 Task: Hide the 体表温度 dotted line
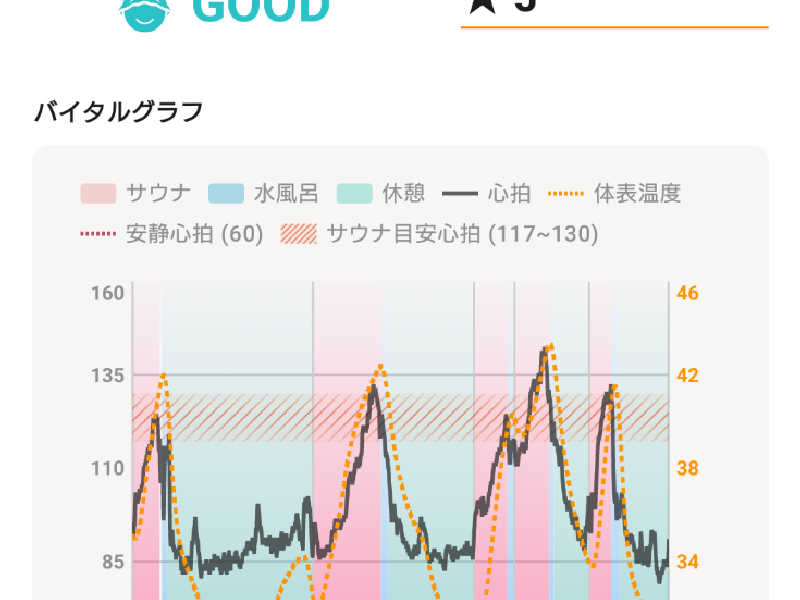[614, 194]
